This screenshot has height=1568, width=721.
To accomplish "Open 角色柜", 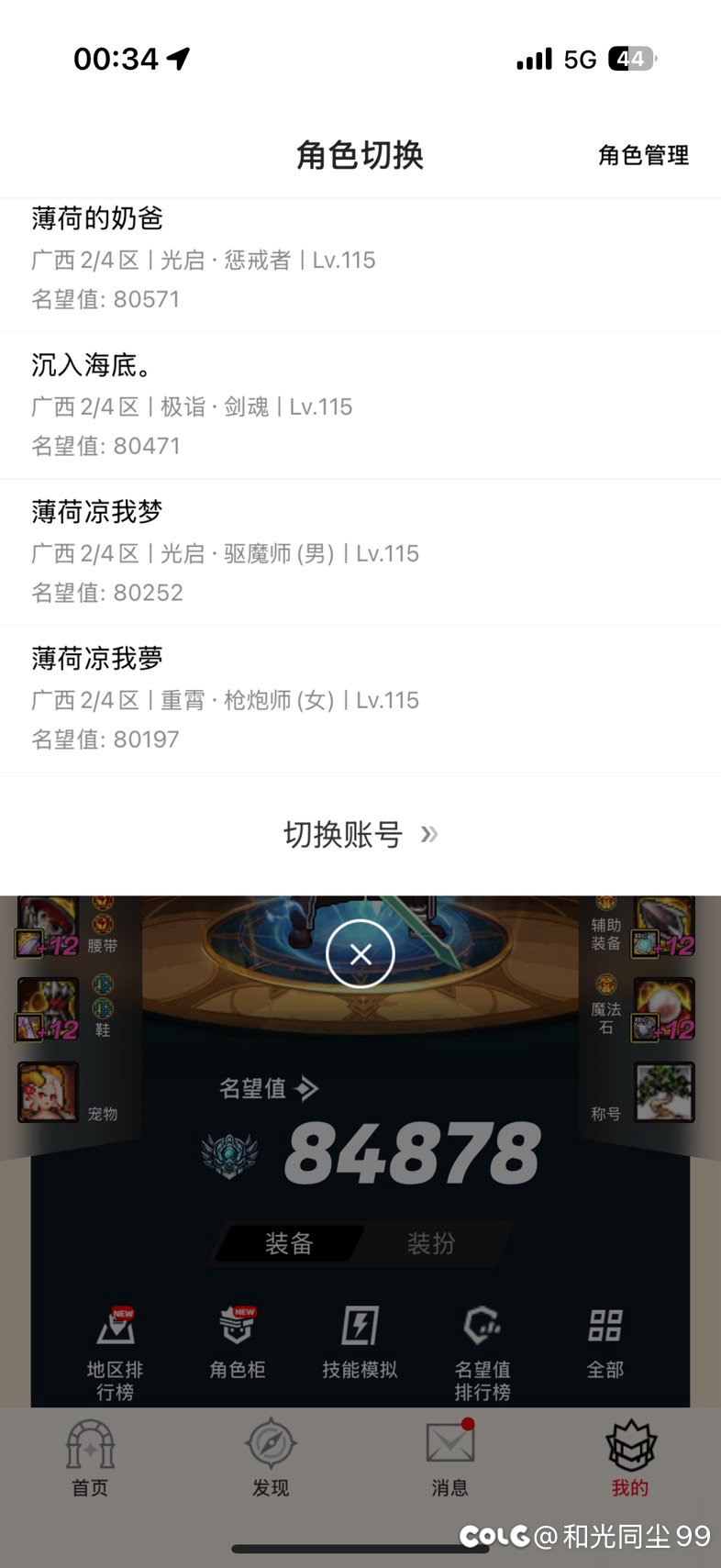I will 238,1344.
